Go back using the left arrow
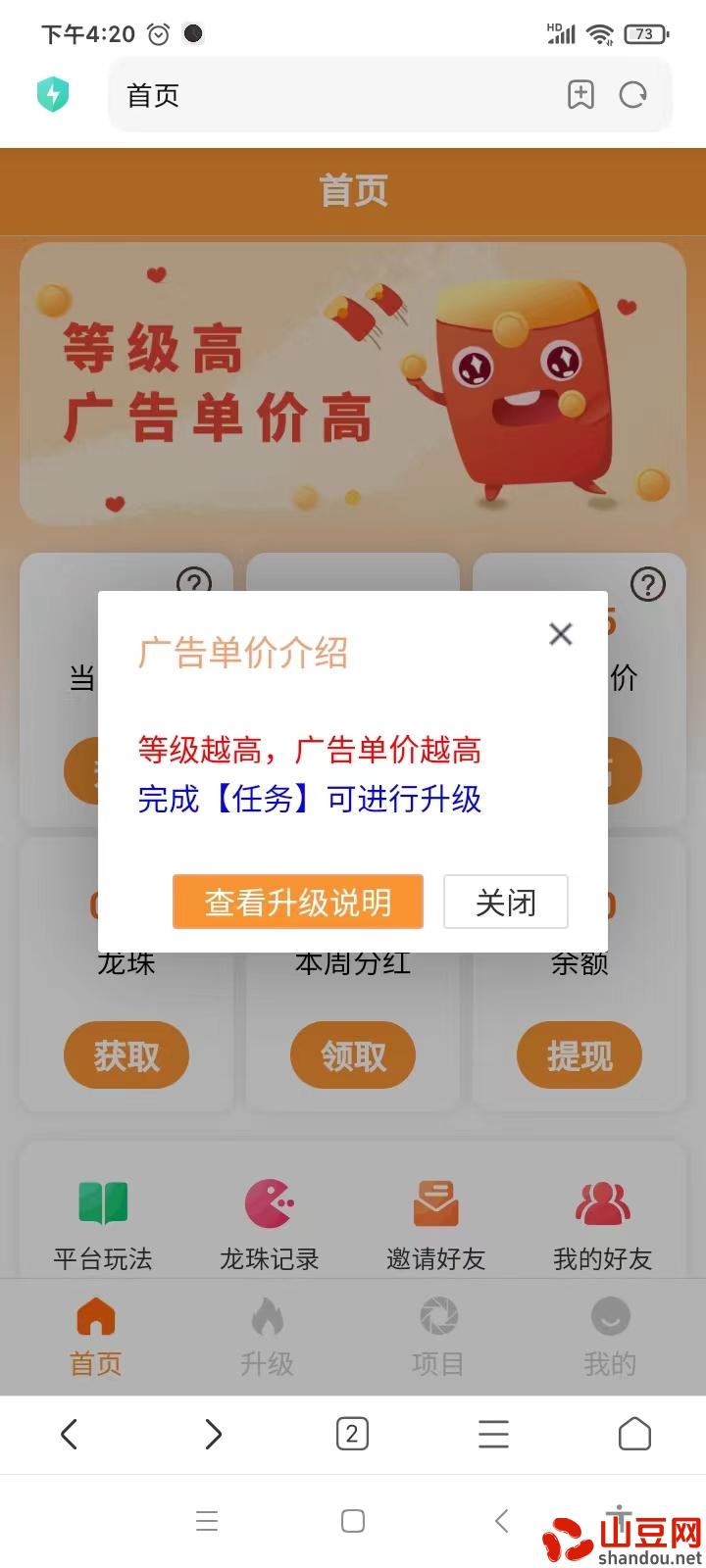 (x=70, y=1434)
